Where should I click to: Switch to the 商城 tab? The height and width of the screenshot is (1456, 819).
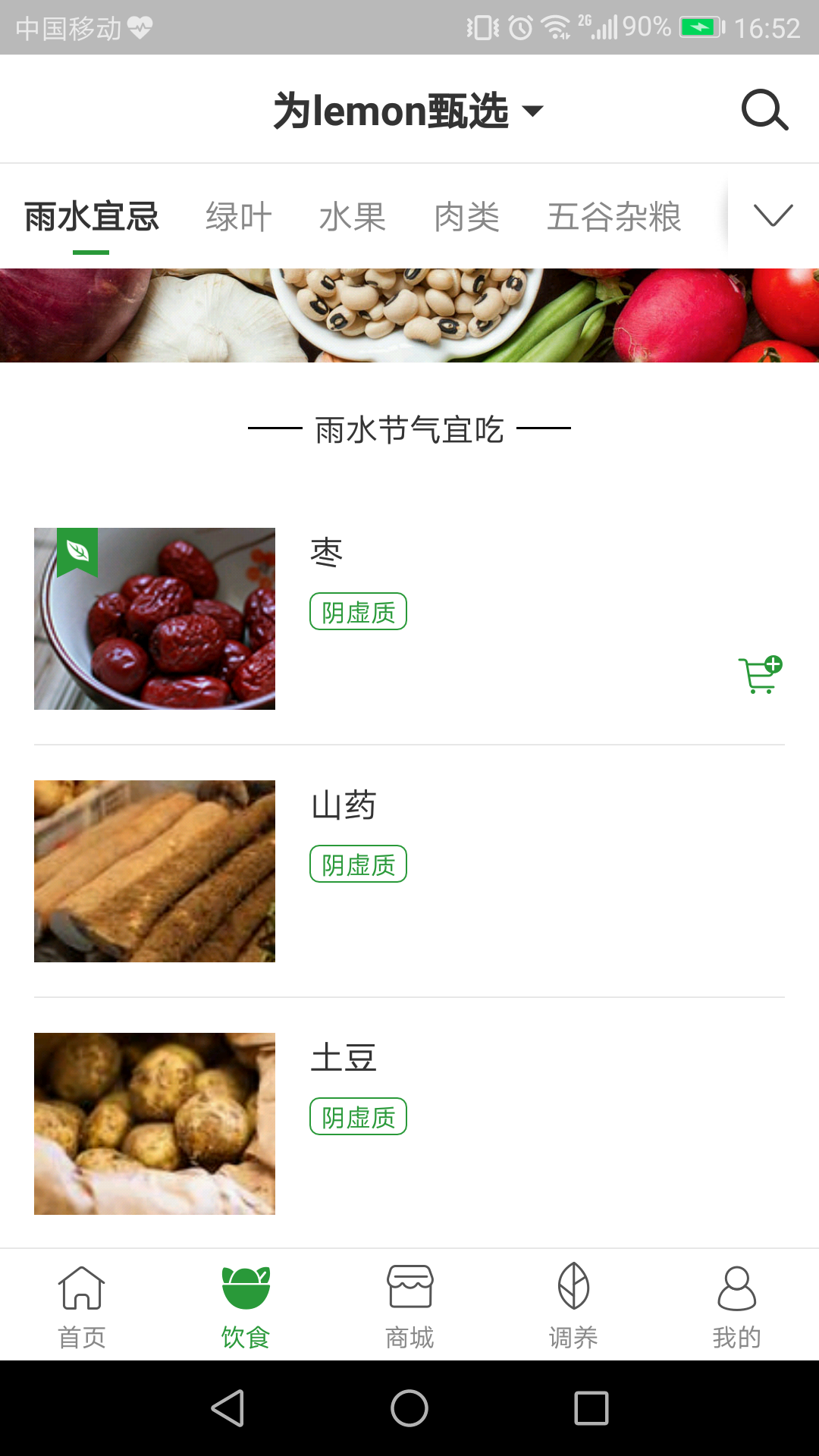pyautogui.click(x=409, y=1307)
